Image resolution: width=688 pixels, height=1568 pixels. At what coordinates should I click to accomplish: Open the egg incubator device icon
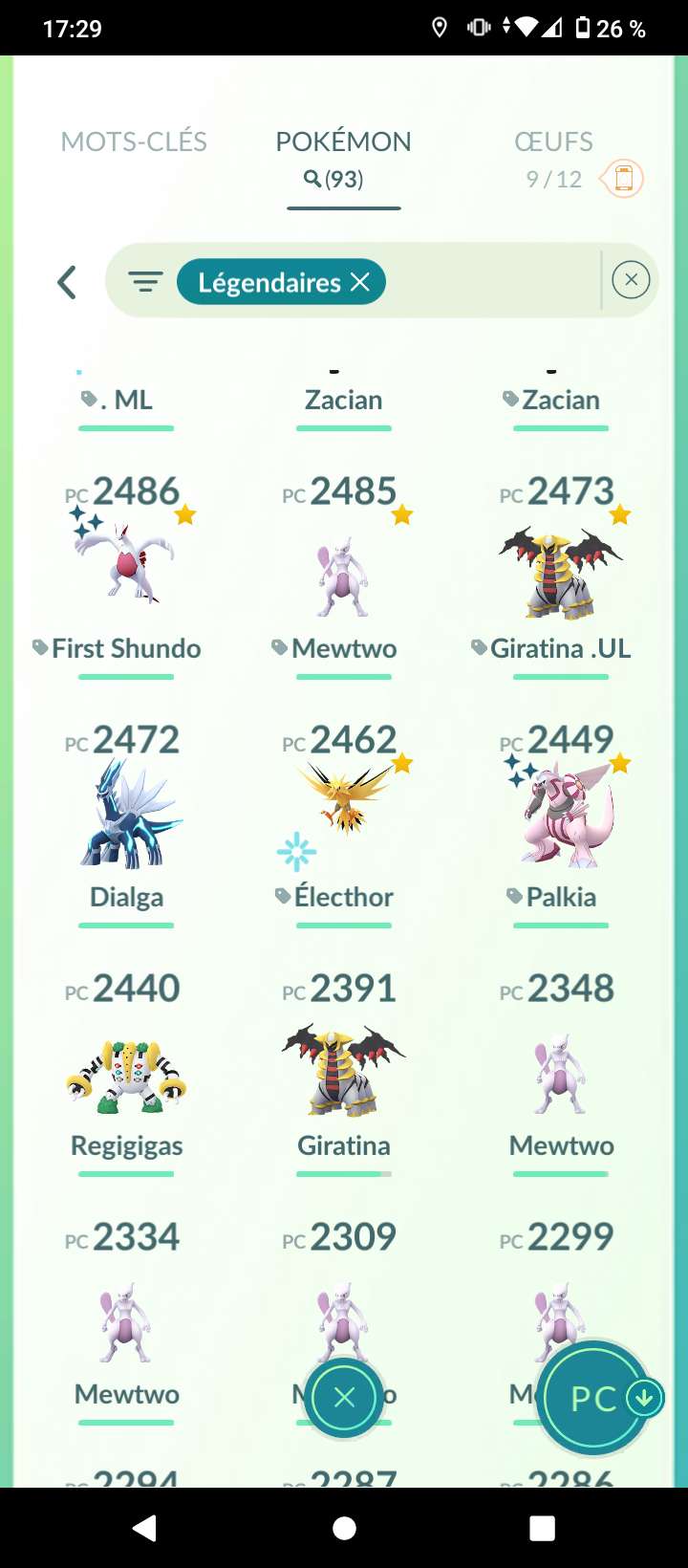point(622,178)
